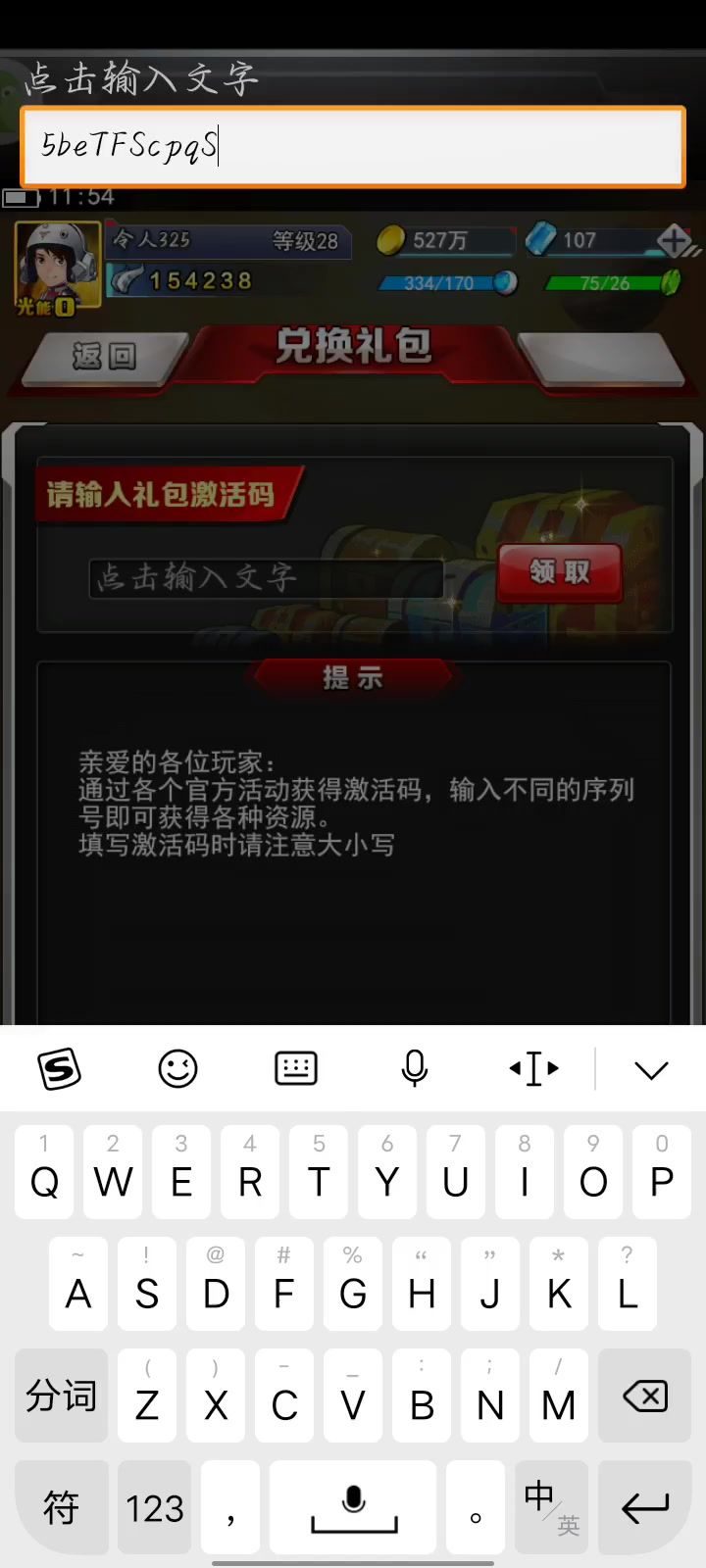
Task: Open the cursor movement tool
Action: [533, 1068]
